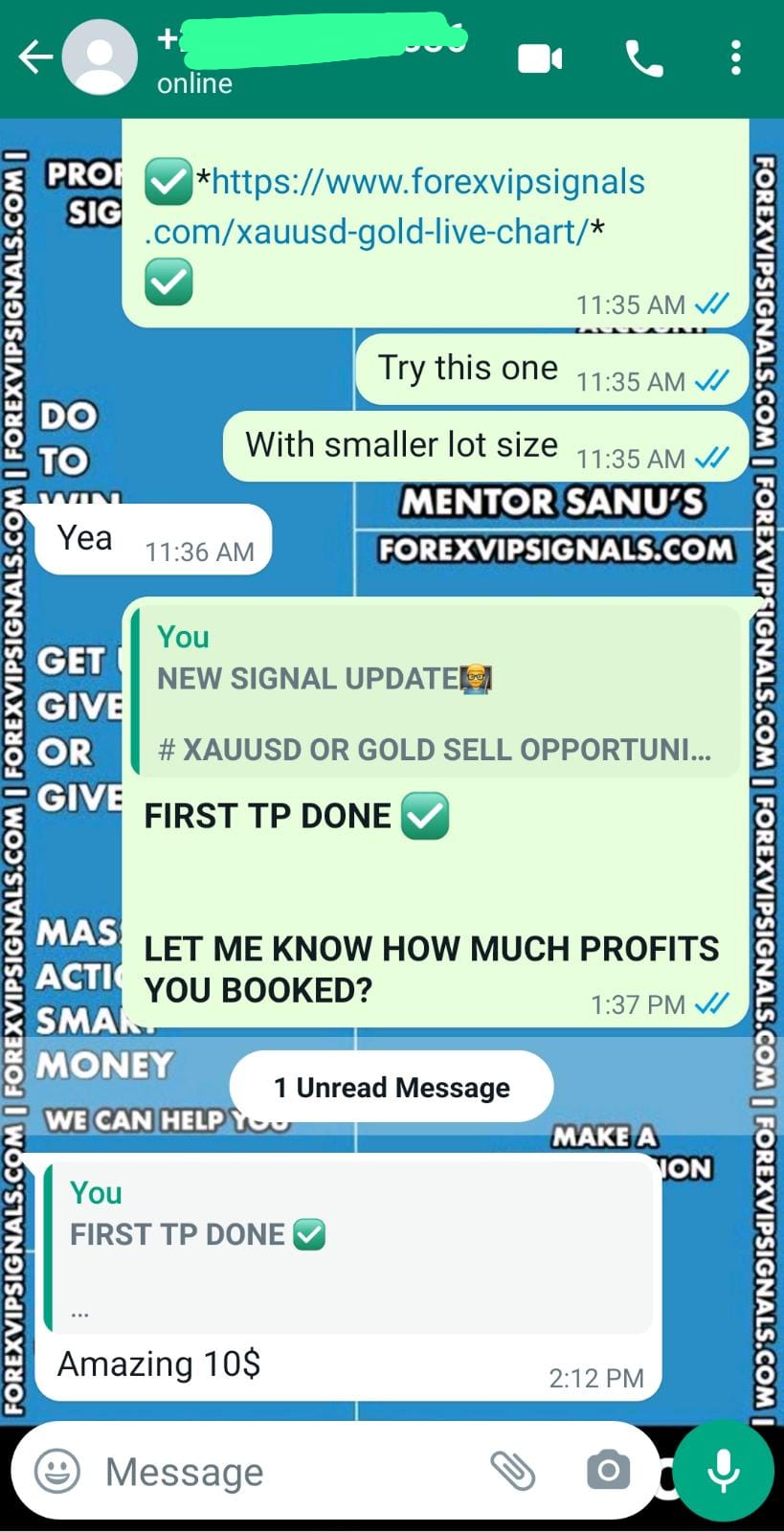Open the emoji picker
The image size is (784, 1532).
point(57,1471)
